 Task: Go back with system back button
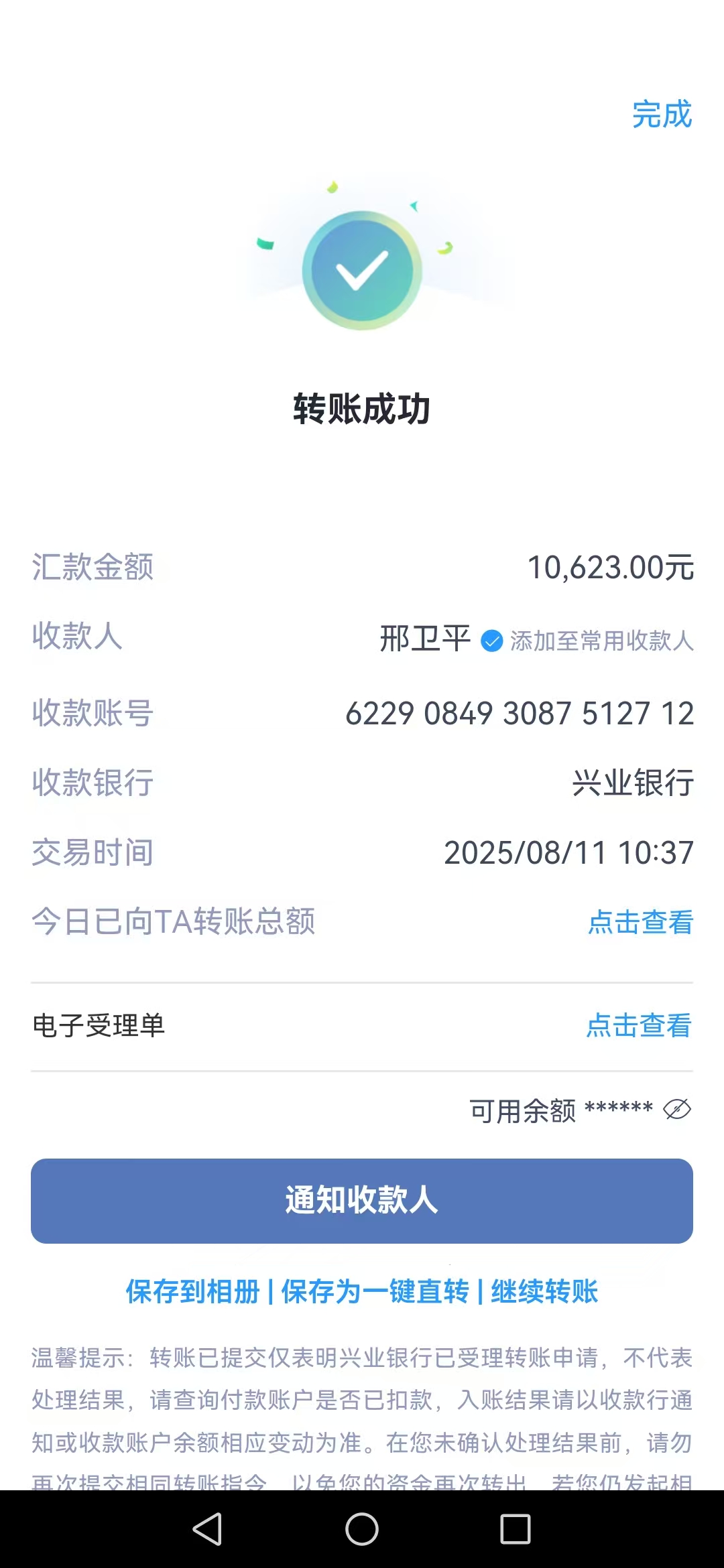pos(207,1529)
